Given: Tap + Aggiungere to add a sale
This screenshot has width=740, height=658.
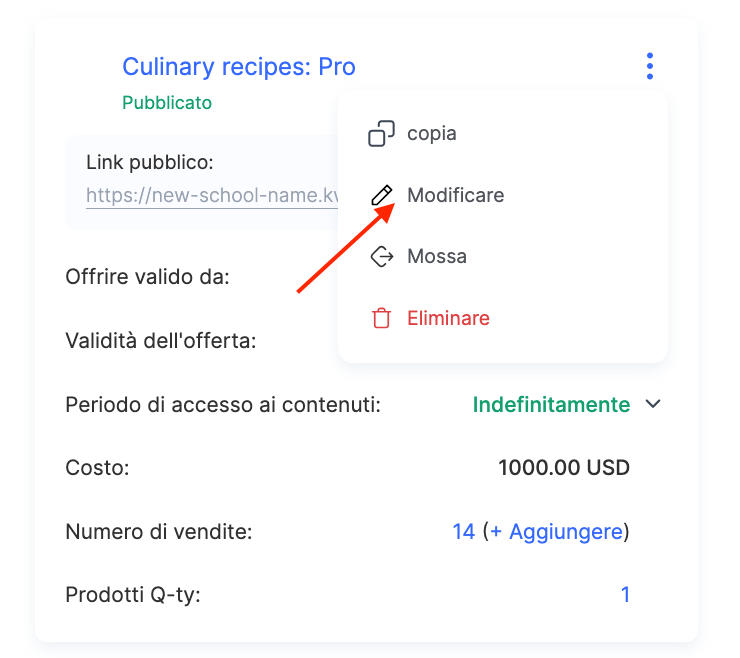Looking at the screenshot, I should pos(566,531).
